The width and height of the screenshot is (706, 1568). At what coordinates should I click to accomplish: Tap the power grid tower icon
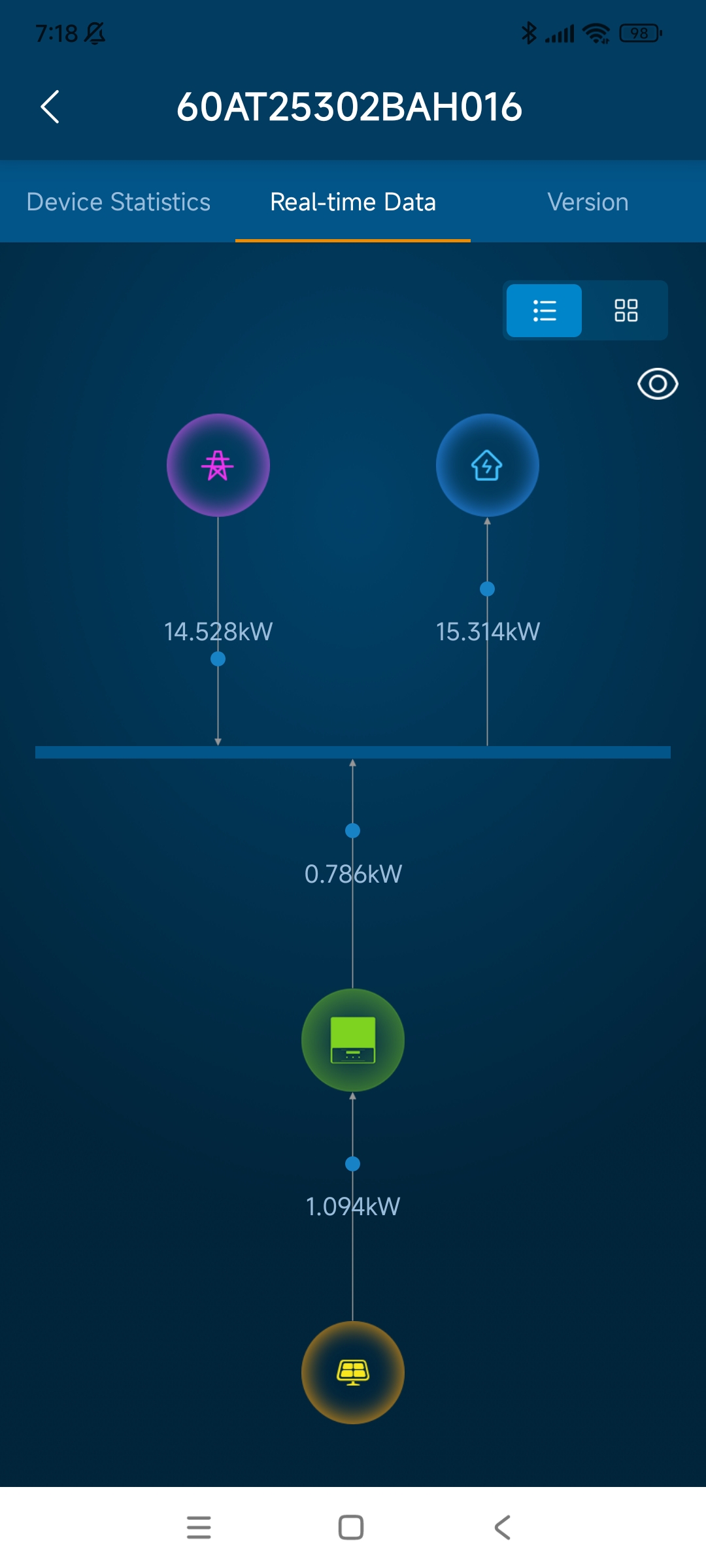218,465
